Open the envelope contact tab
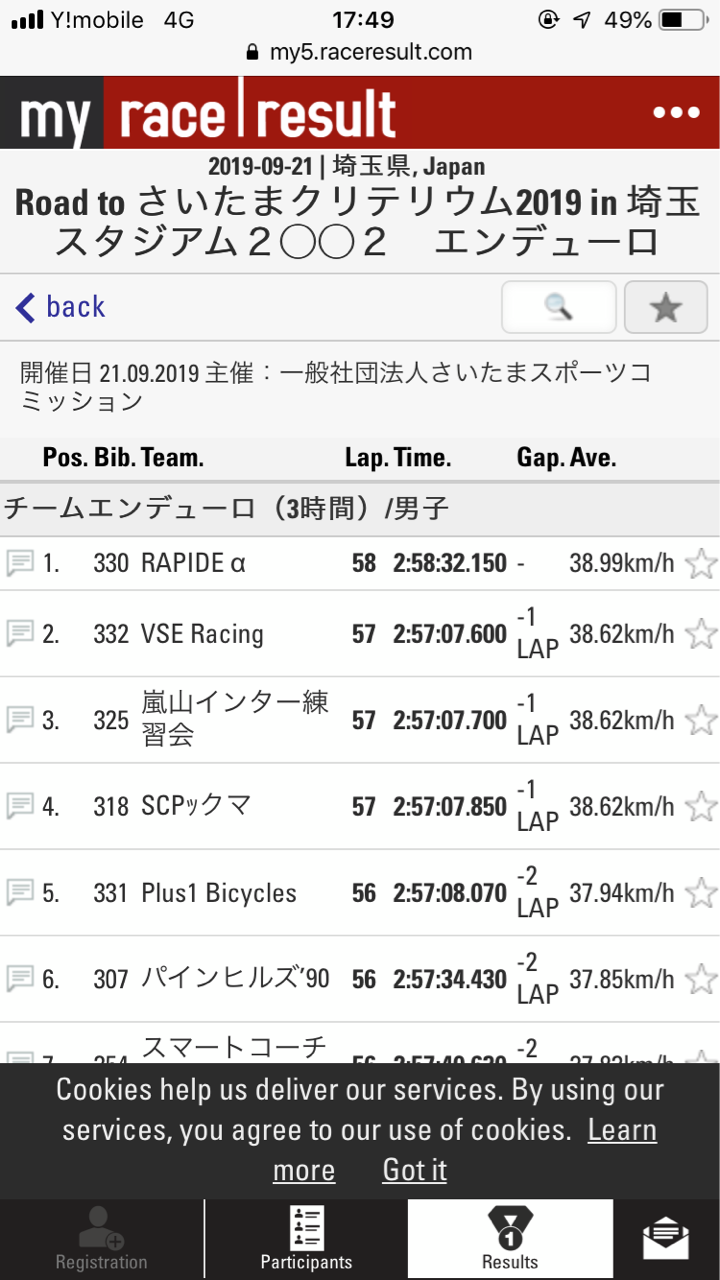720x1280 pixels. (x=666, y=1240)
